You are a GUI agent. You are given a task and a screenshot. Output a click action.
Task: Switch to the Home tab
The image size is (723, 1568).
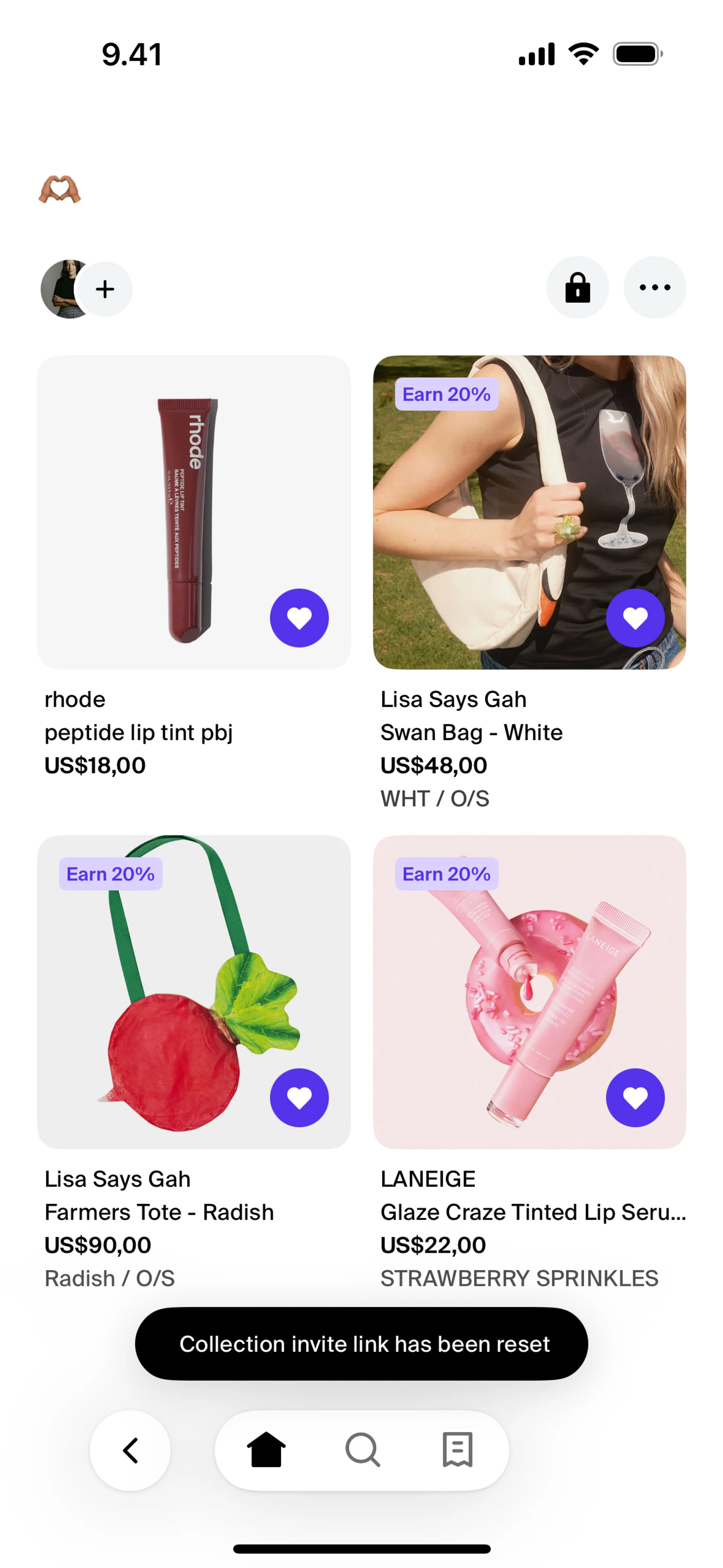[x=266, y=1450]
